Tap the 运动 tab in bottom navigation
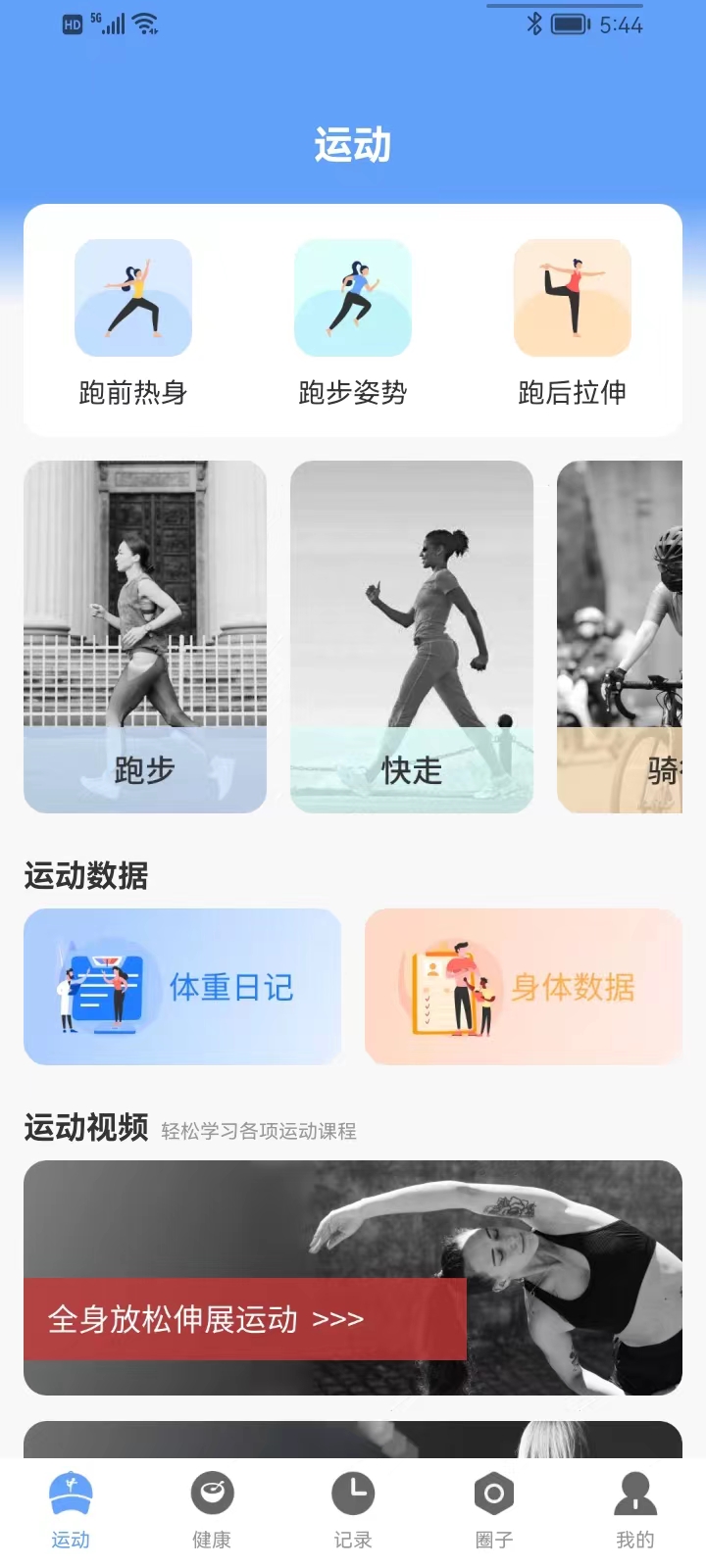This screenshot has width=706, height=1568. coord(71,1510)
